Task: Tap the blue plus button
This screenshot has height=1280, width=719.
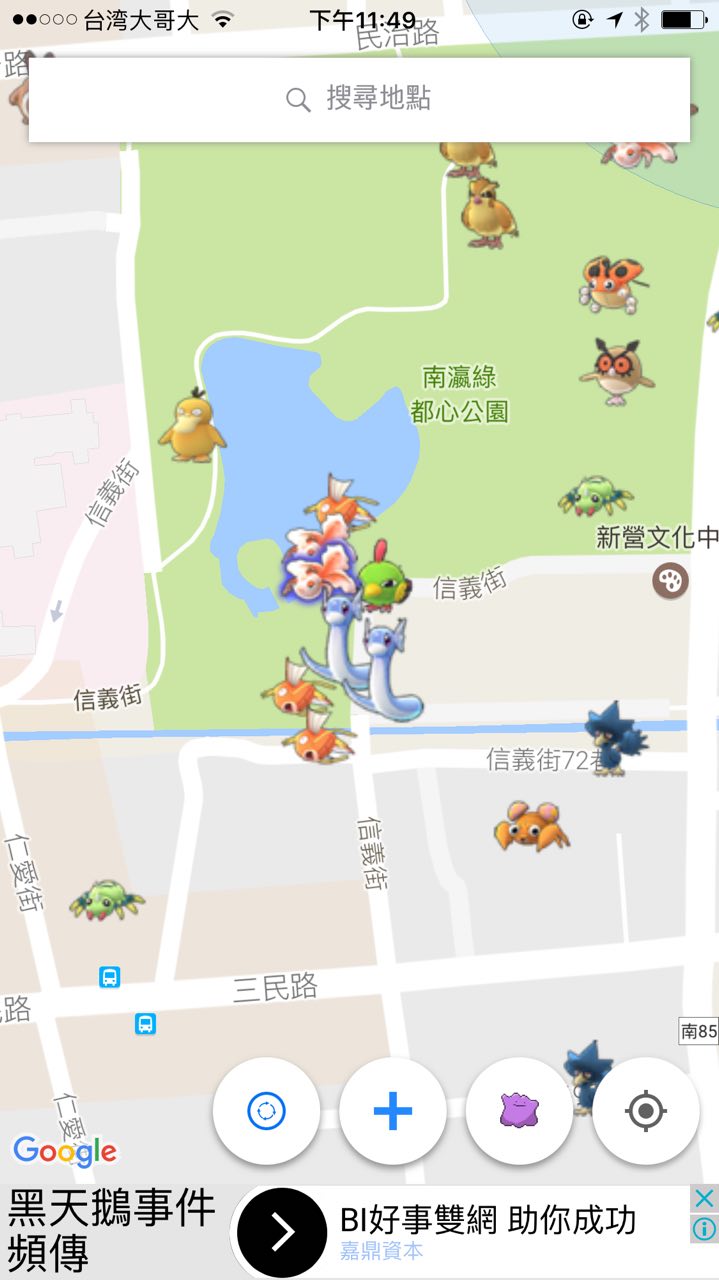Action: [x=393, y=1111]
